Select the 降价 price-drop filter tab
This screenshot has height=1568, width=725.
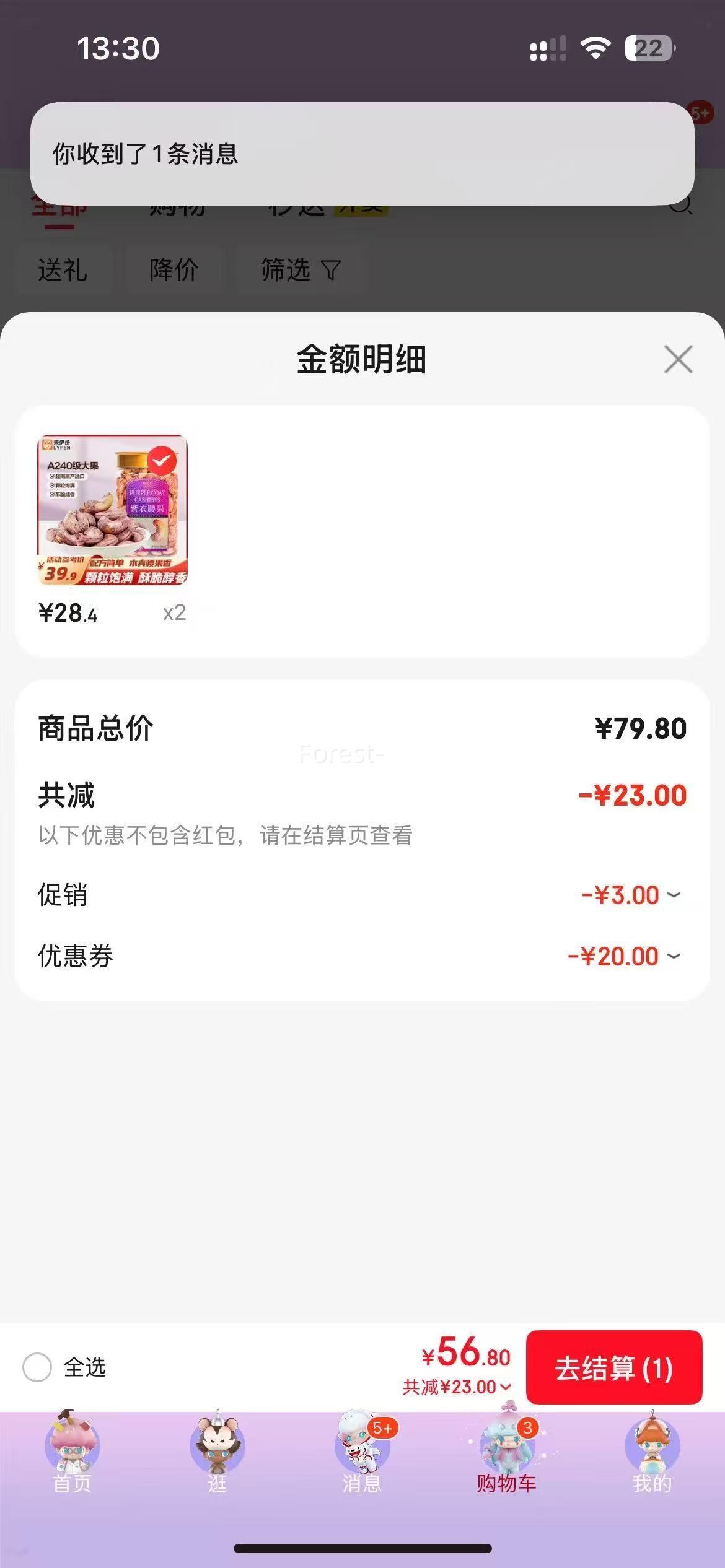pos(172,271)
